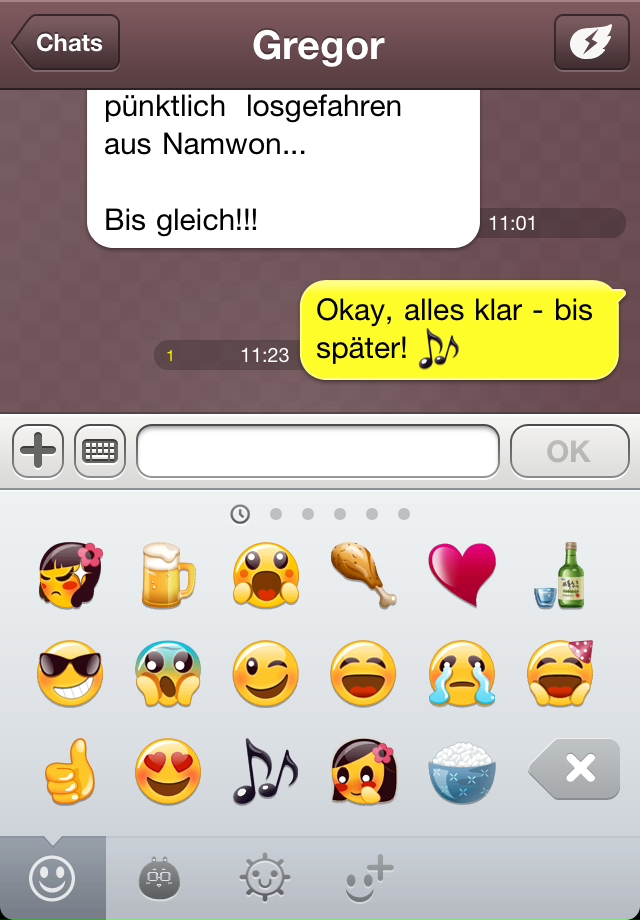Insert the thumbs up emoji
This screenshot has height=920, width=640.
70,772
